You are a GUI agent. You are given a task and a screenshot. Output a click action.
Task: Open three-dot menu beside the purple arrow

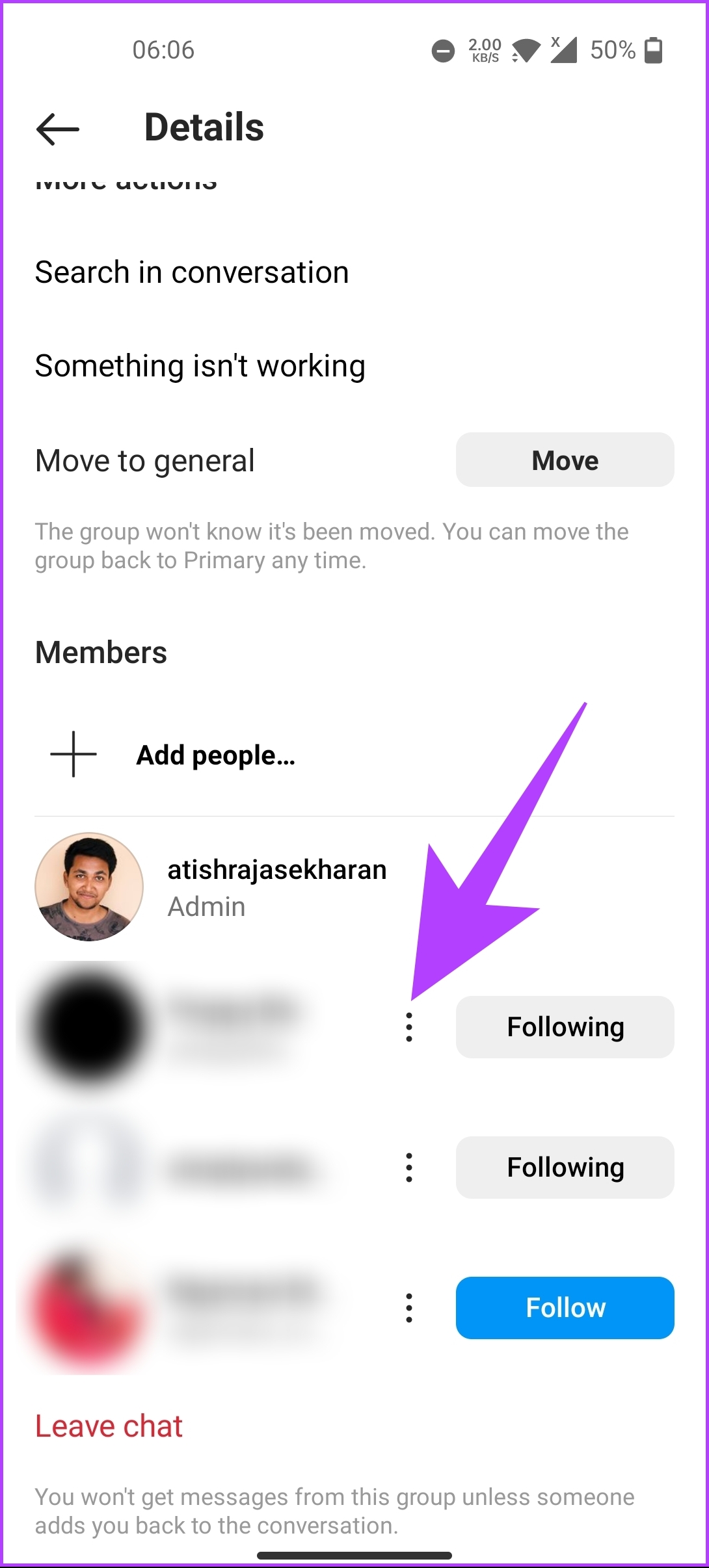408,1027
